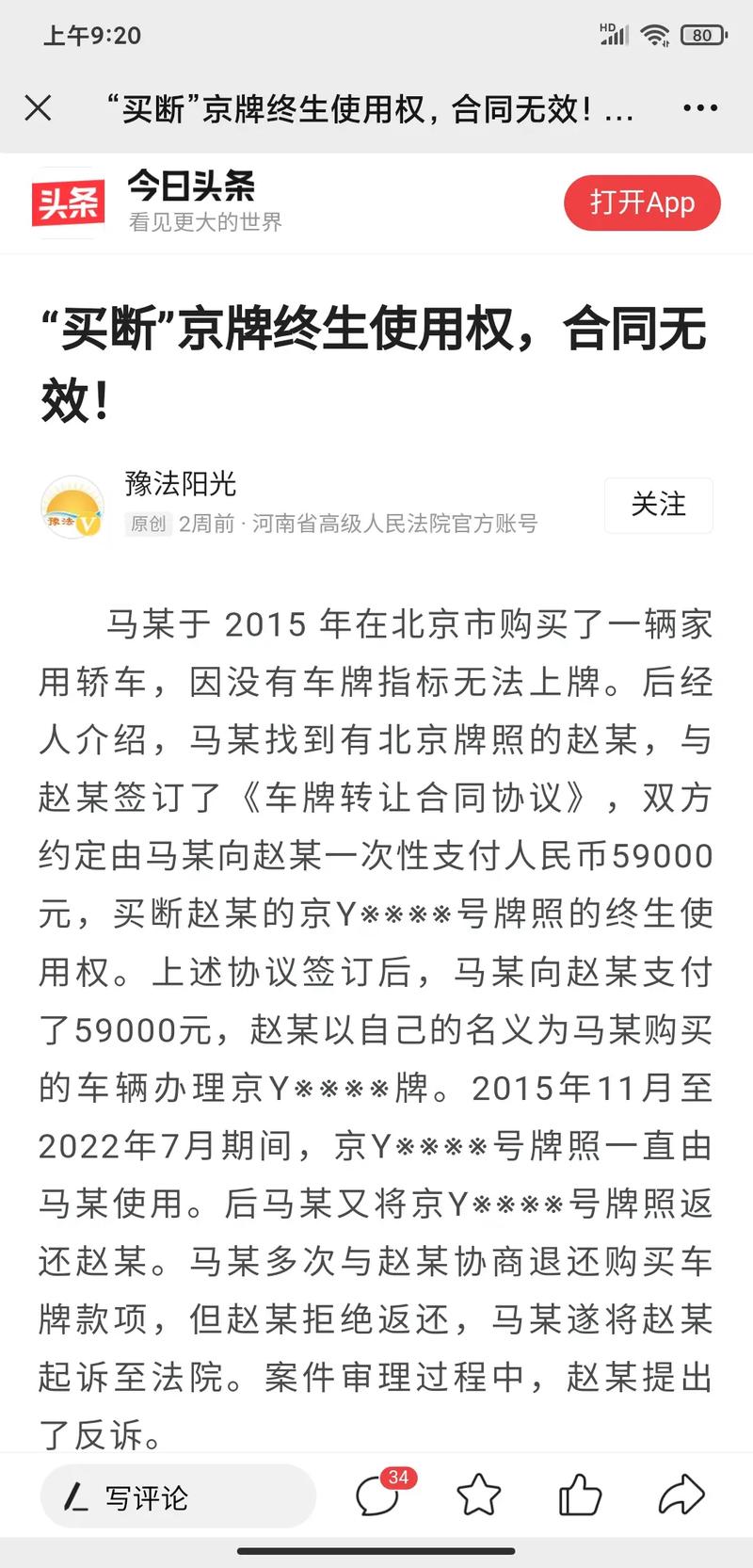Open the three-dot more options menu

[x=700, y=107]
